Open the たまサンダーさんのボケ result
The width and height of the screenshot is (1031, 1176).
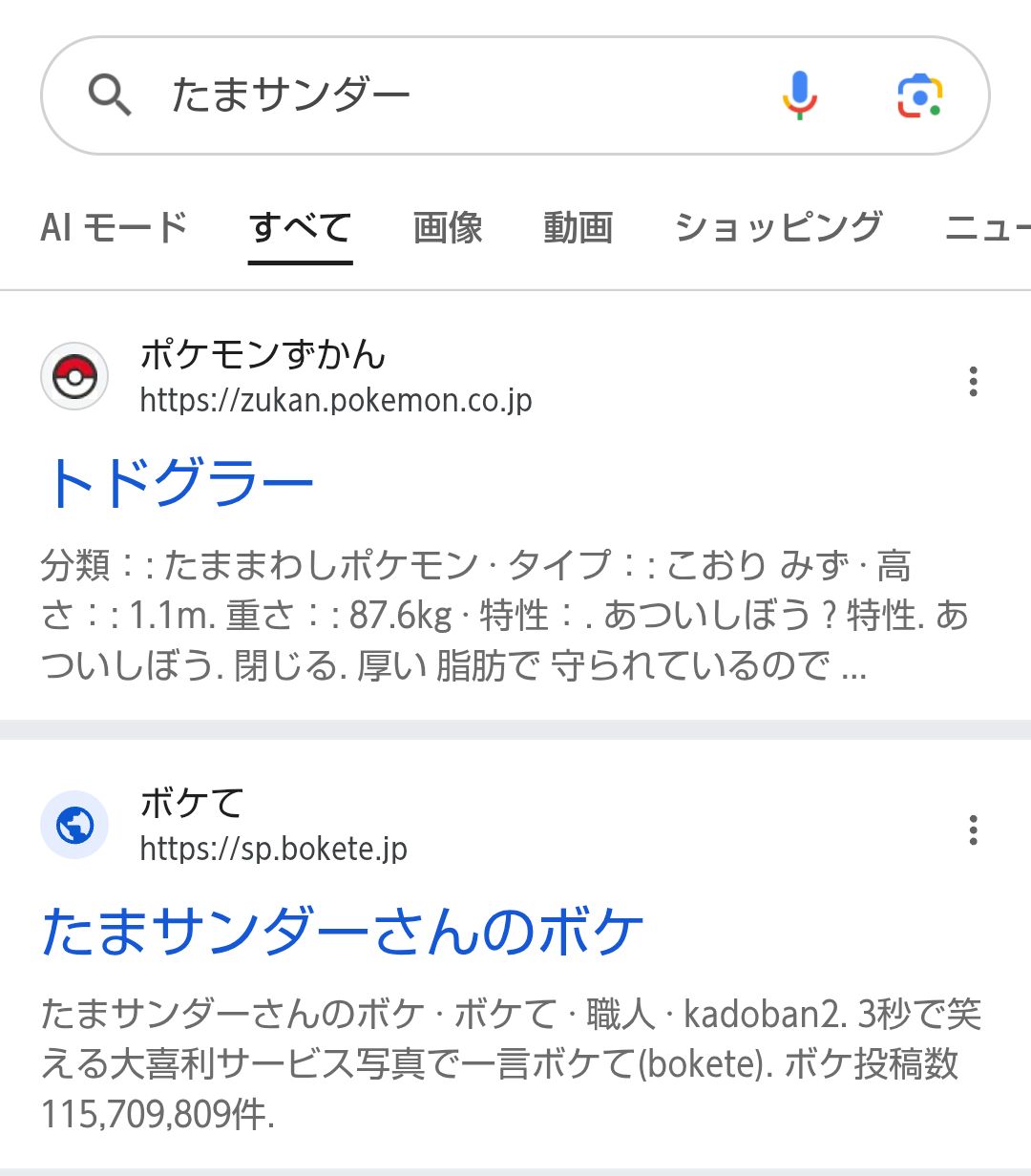pos(343,932)
